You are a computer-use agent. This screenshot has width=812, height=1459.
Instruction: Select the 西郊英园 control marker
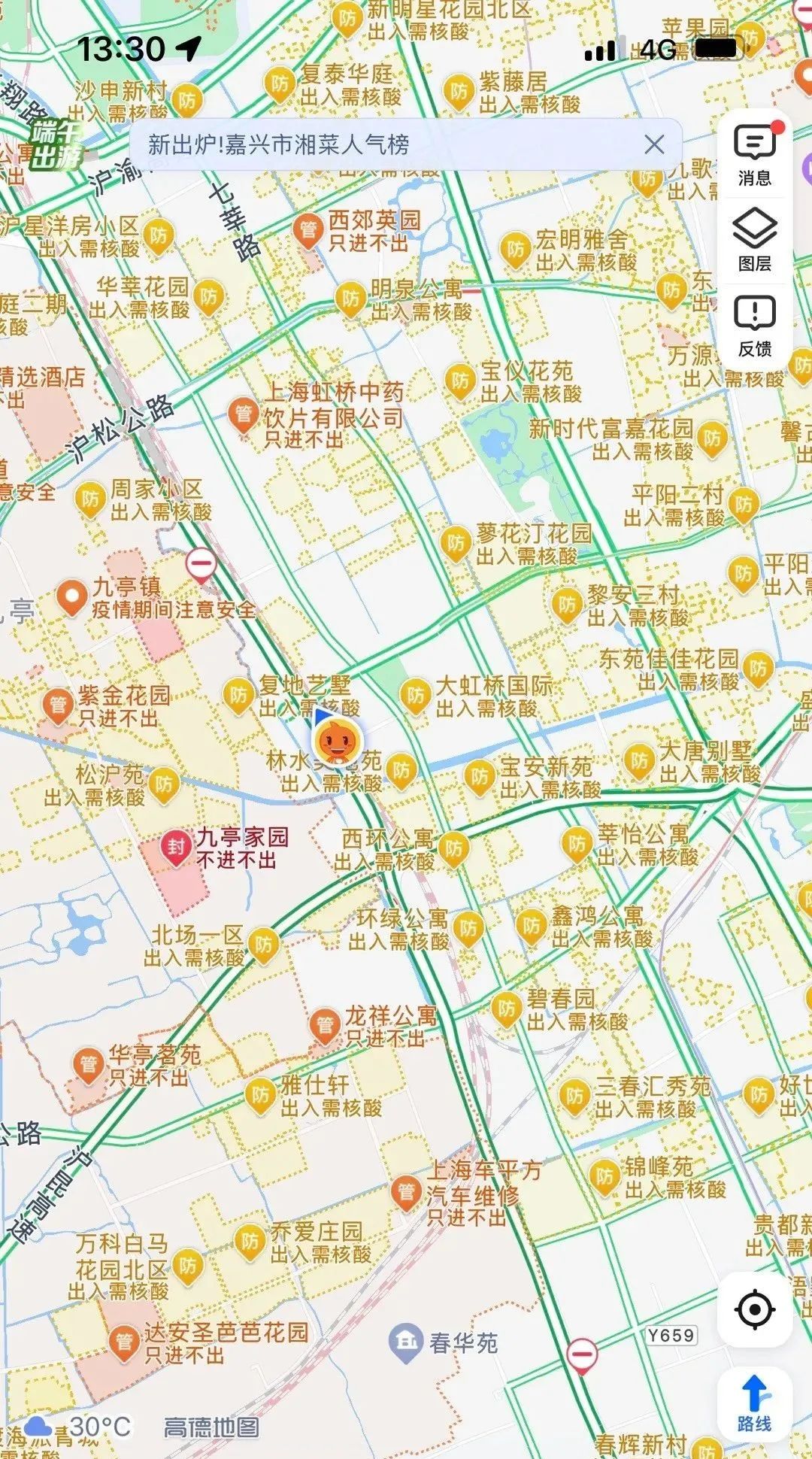tap(308, 229)
